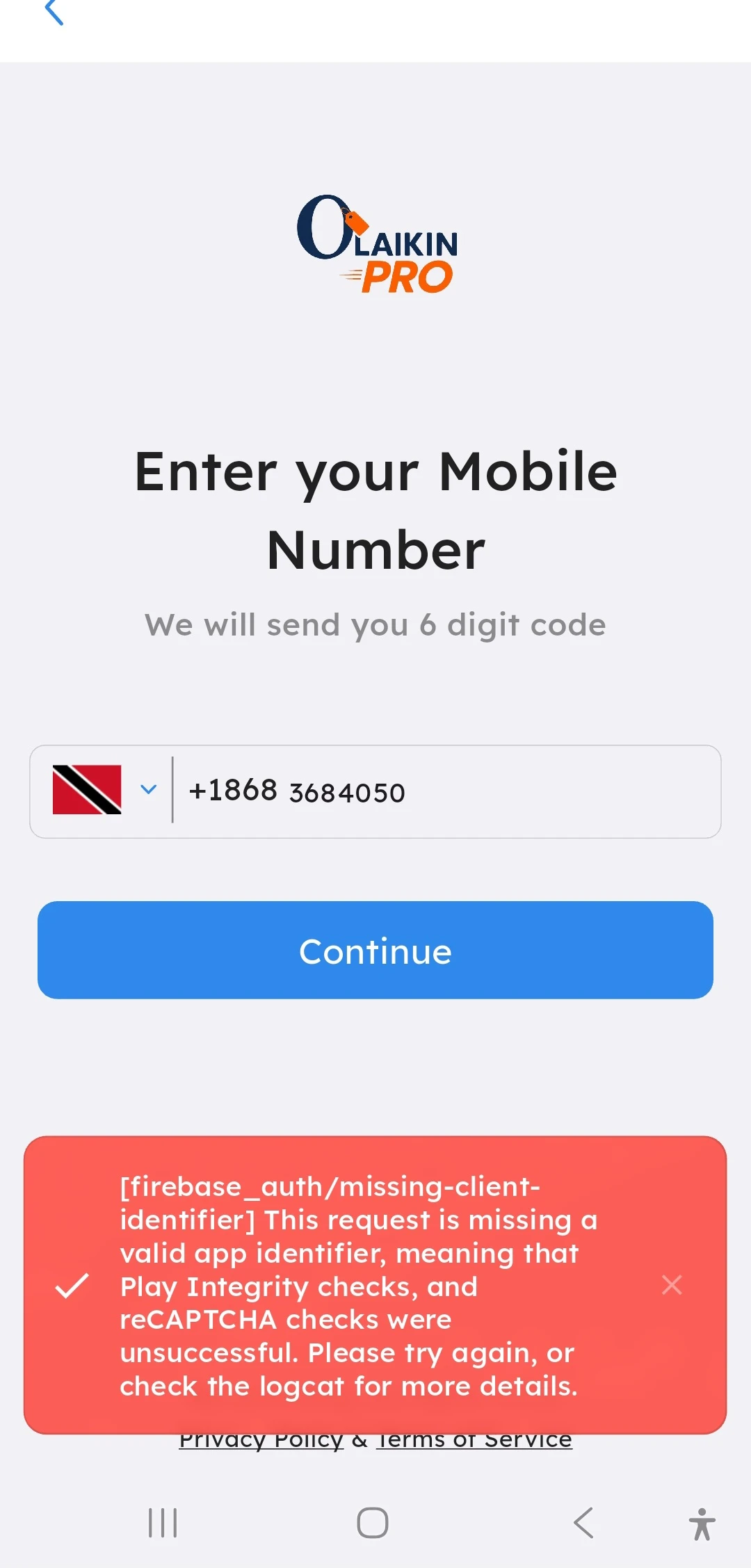Image resolution: width=751 pixels, height=1568 pixels.
Task: Go back using the top-left arrow
Action: pos(54,13)
